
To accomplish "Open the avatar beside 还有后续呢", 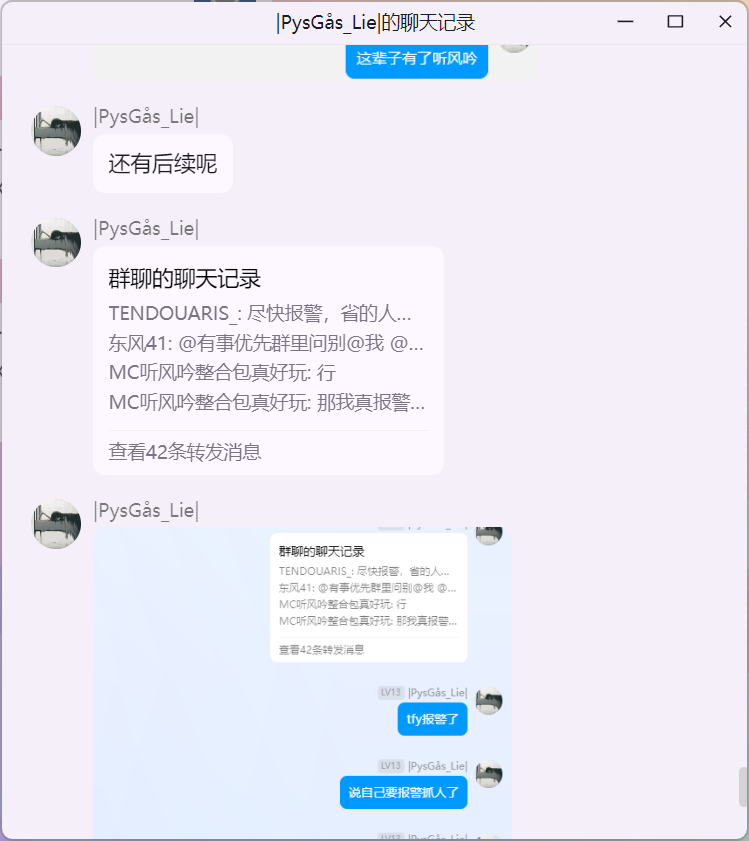I will tap(56, 131).
